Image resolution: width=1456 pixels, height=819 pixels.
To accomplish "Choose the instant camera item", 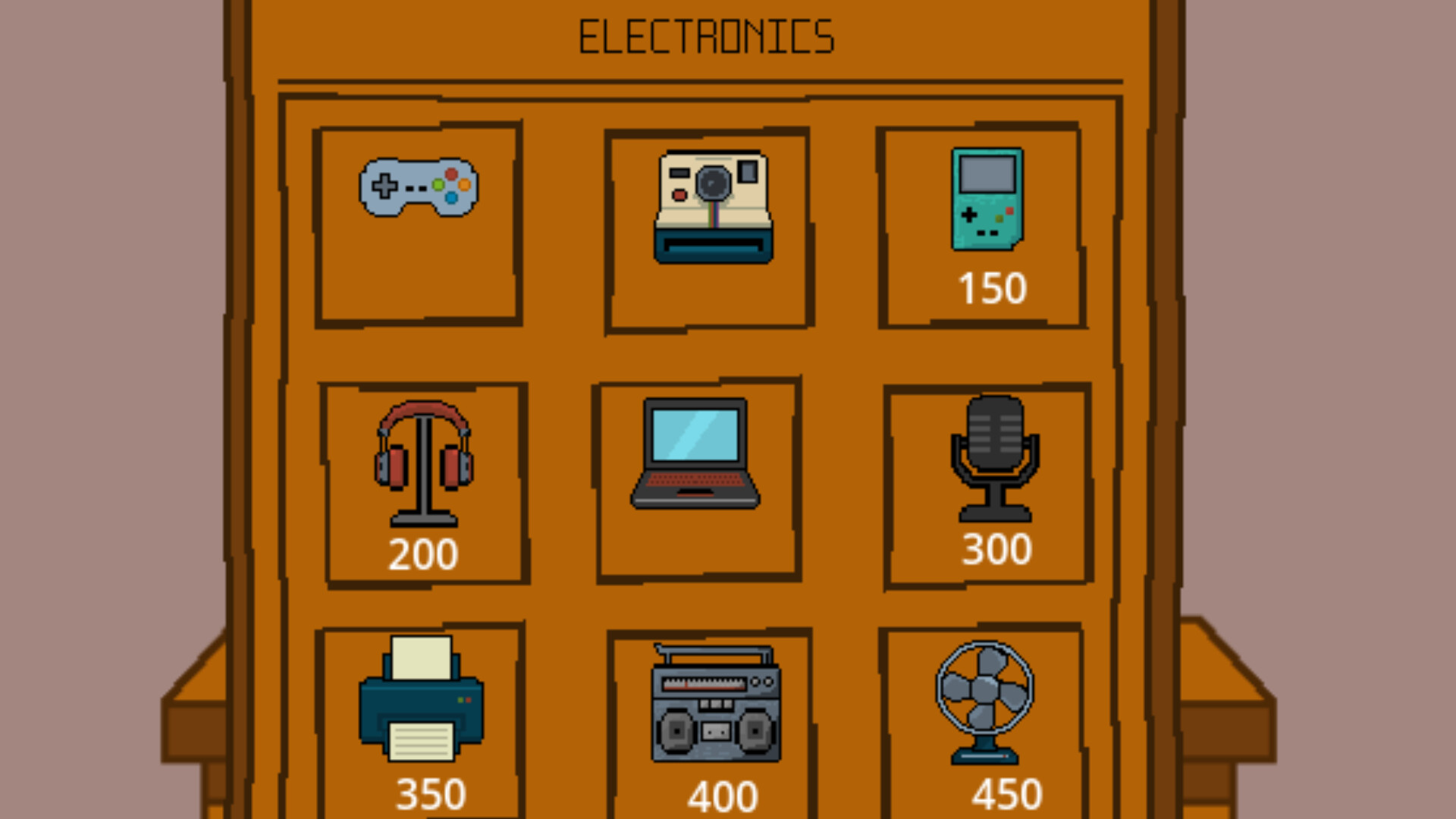I will 710,230.
